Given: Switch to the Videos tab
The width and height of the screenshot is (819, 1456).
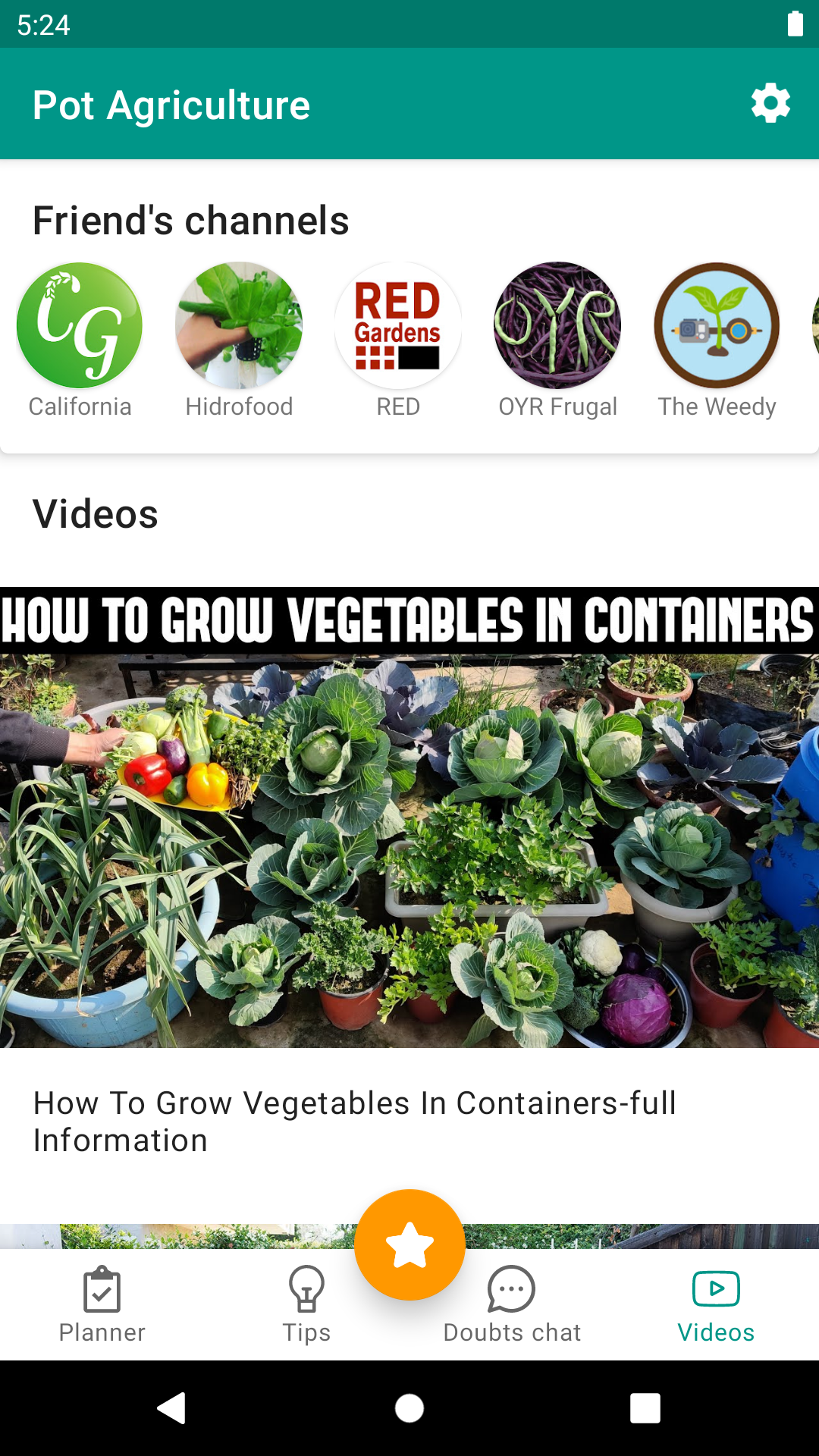Looking at the screenshot, I should click(x=715, y=1304).
